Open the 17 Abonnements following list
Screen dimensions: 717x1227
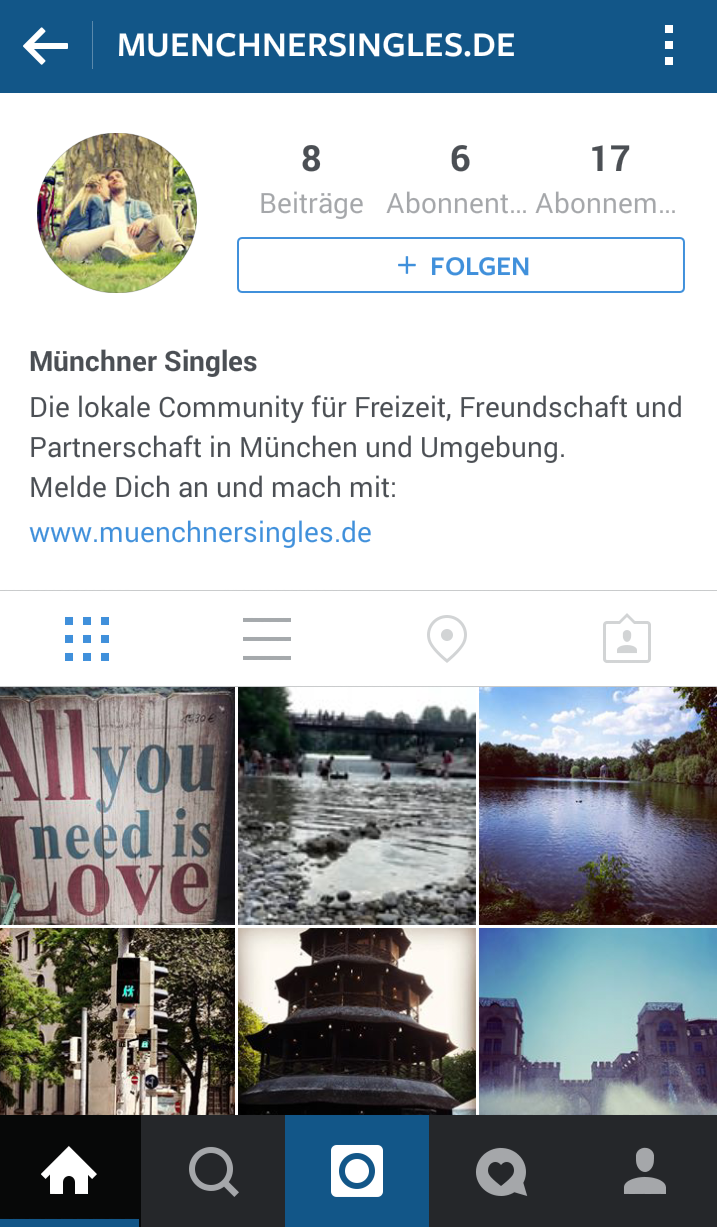[x=607, y=178]
